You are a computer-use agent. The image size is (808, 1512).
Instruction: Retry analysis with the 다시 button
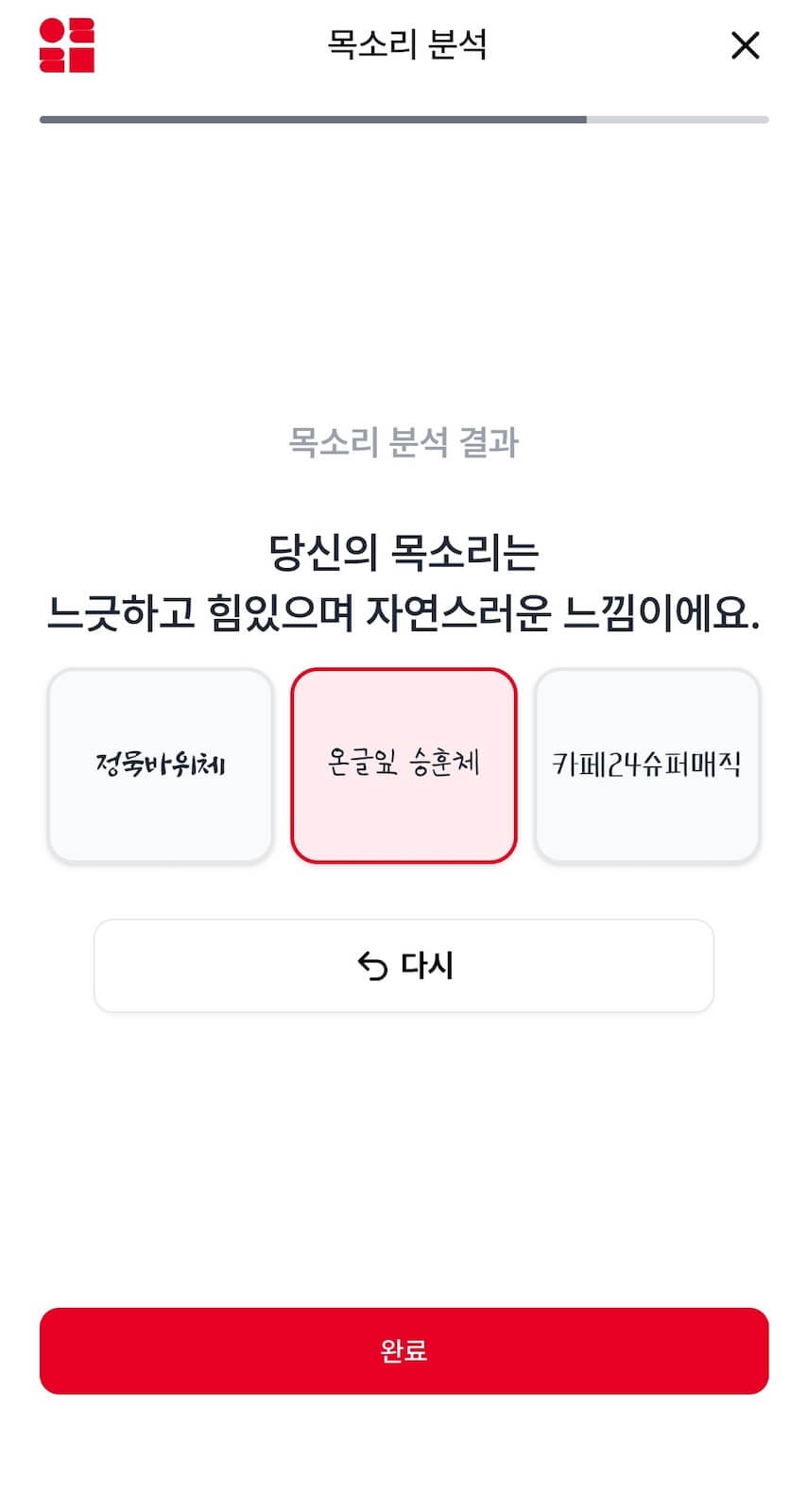[x=404, y=966]
